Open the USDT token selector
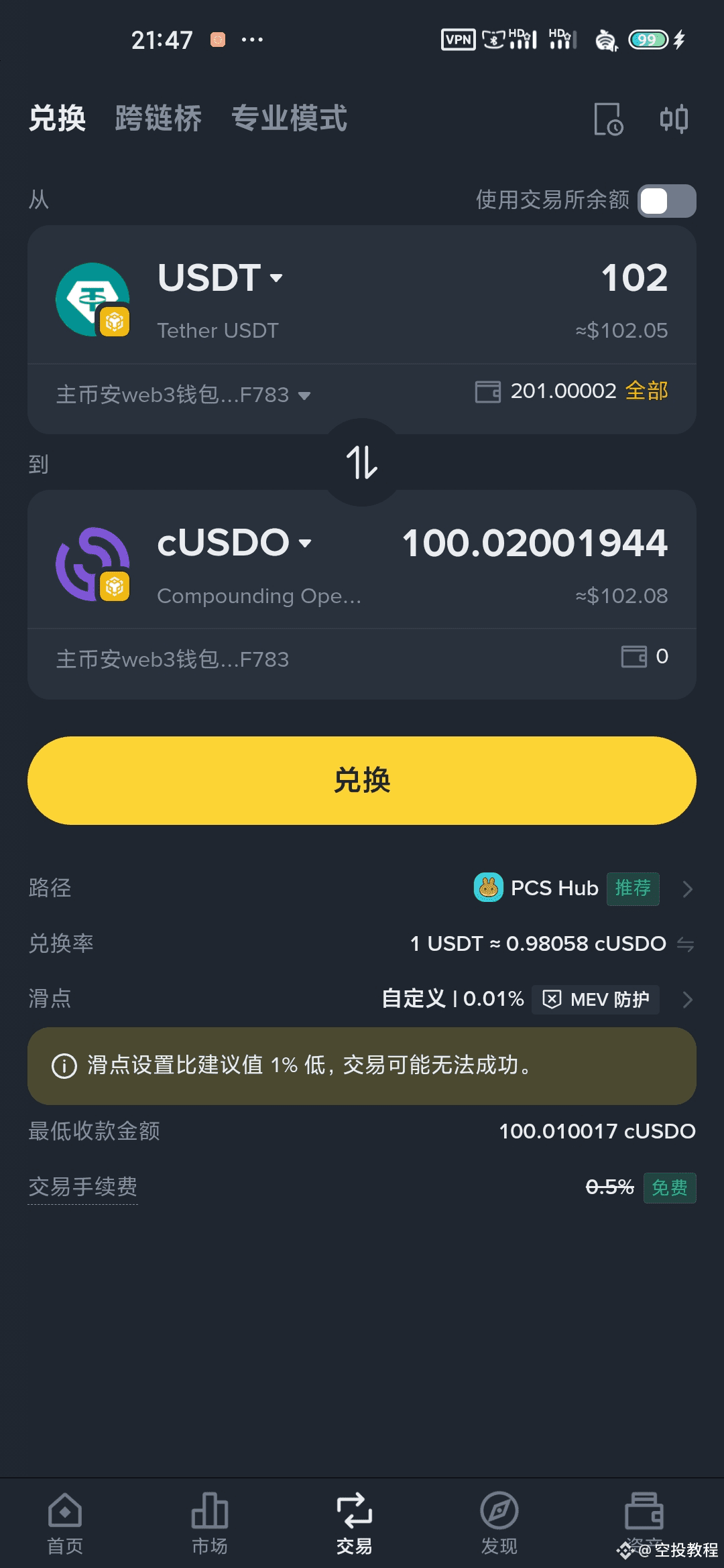 pyautogui.click(x=221, y=277)
